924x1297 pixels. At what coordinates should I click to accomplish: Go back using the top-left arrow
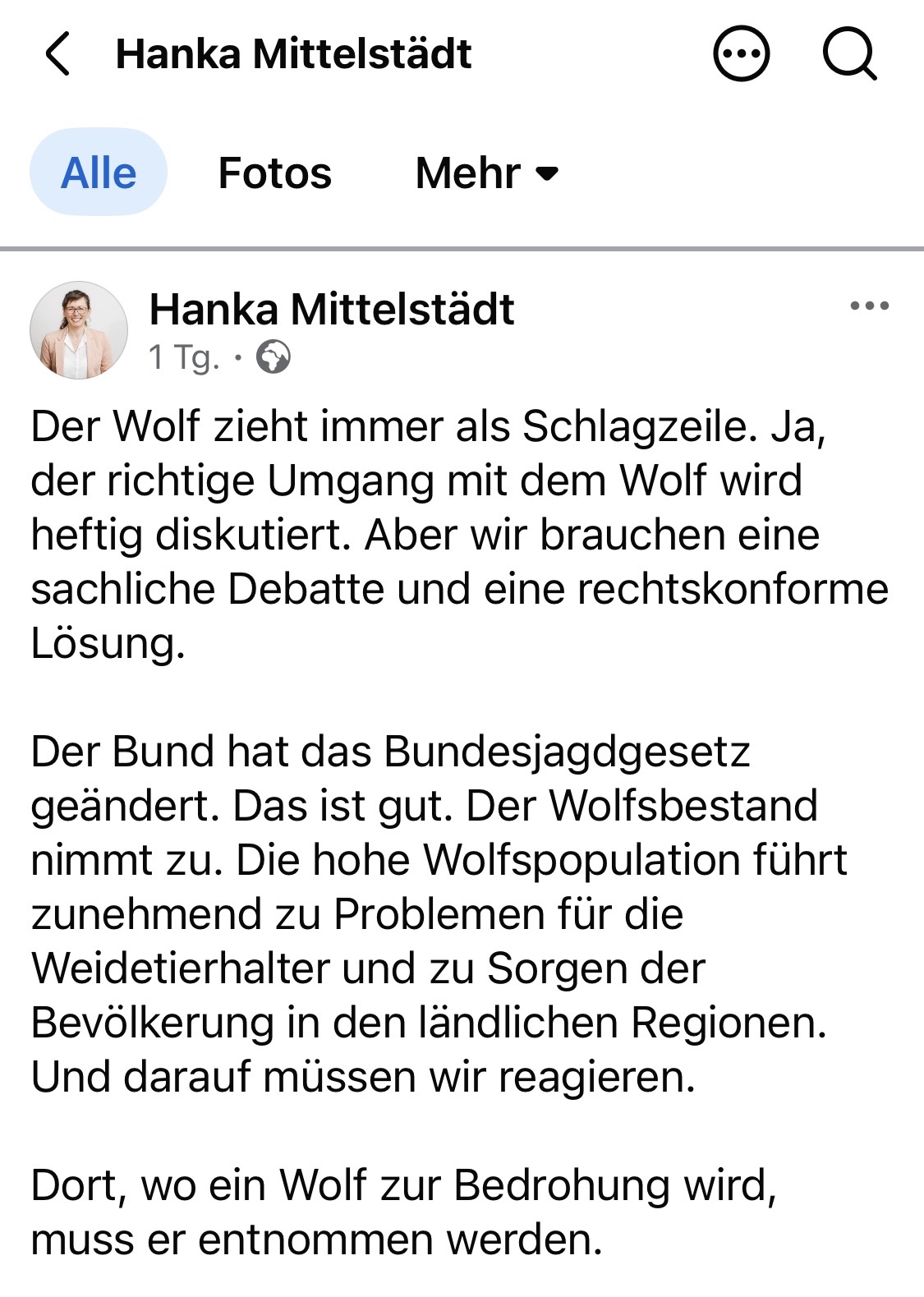(x=57, y=54)
